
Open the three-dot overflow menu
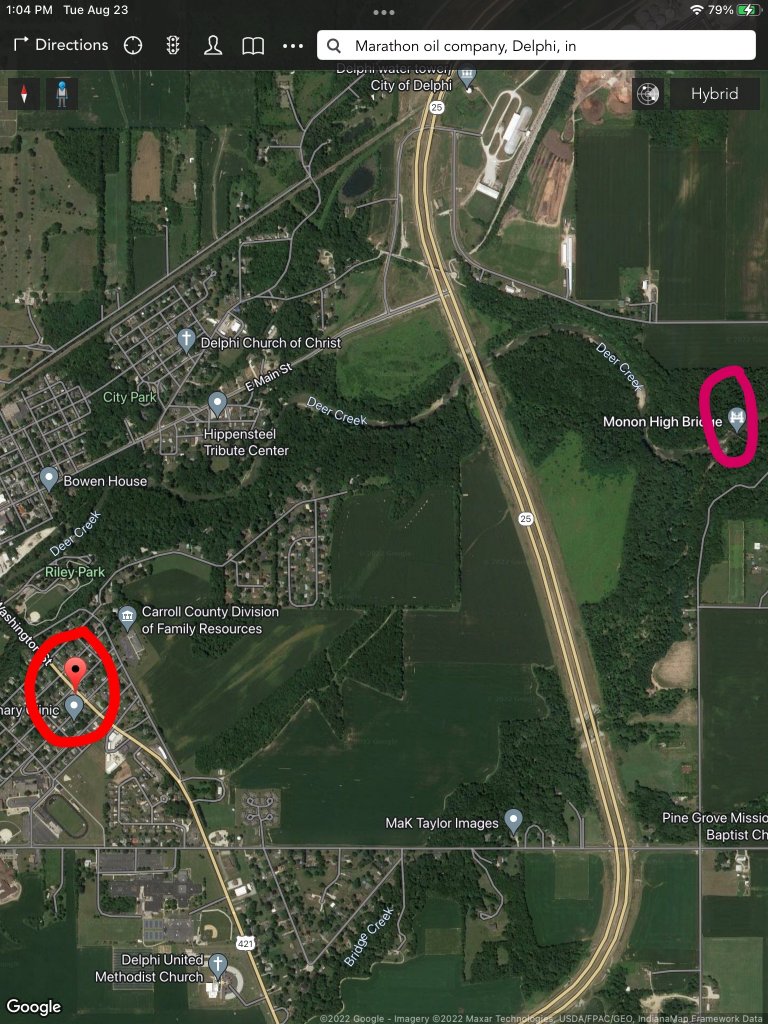292,45
